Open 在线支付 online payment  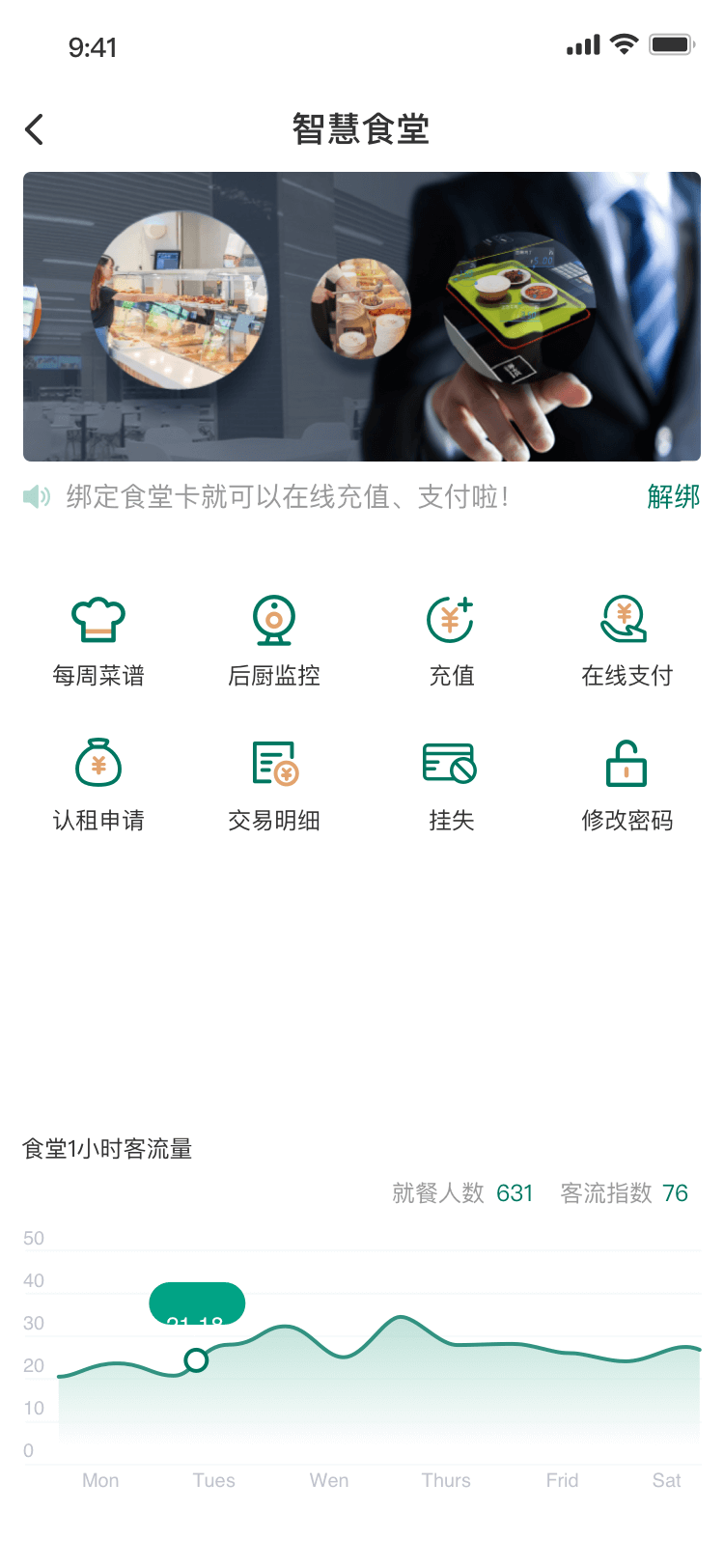pyautogui.click(x=627, y=642)
